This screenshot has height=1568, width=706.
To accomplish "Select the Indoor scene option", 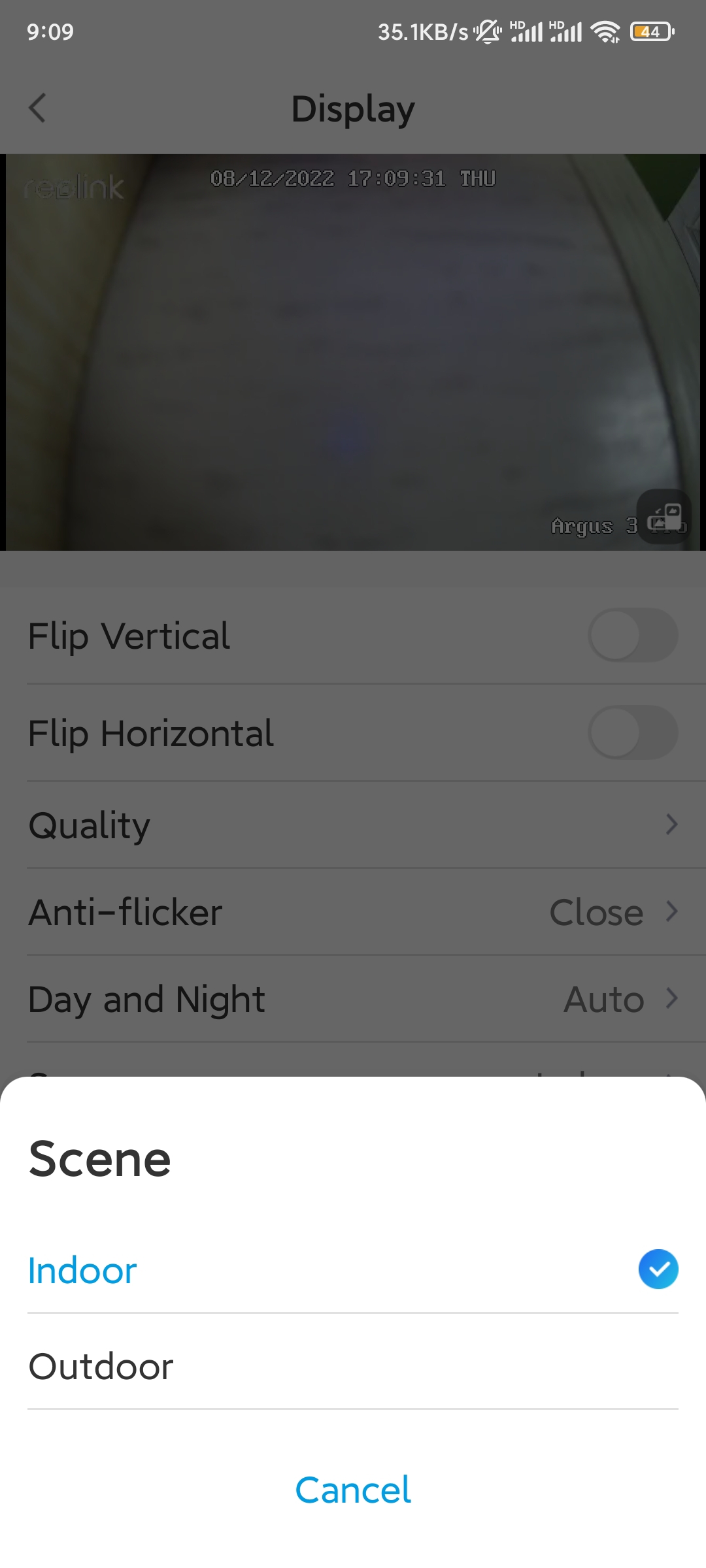I will coord(353,1270).
